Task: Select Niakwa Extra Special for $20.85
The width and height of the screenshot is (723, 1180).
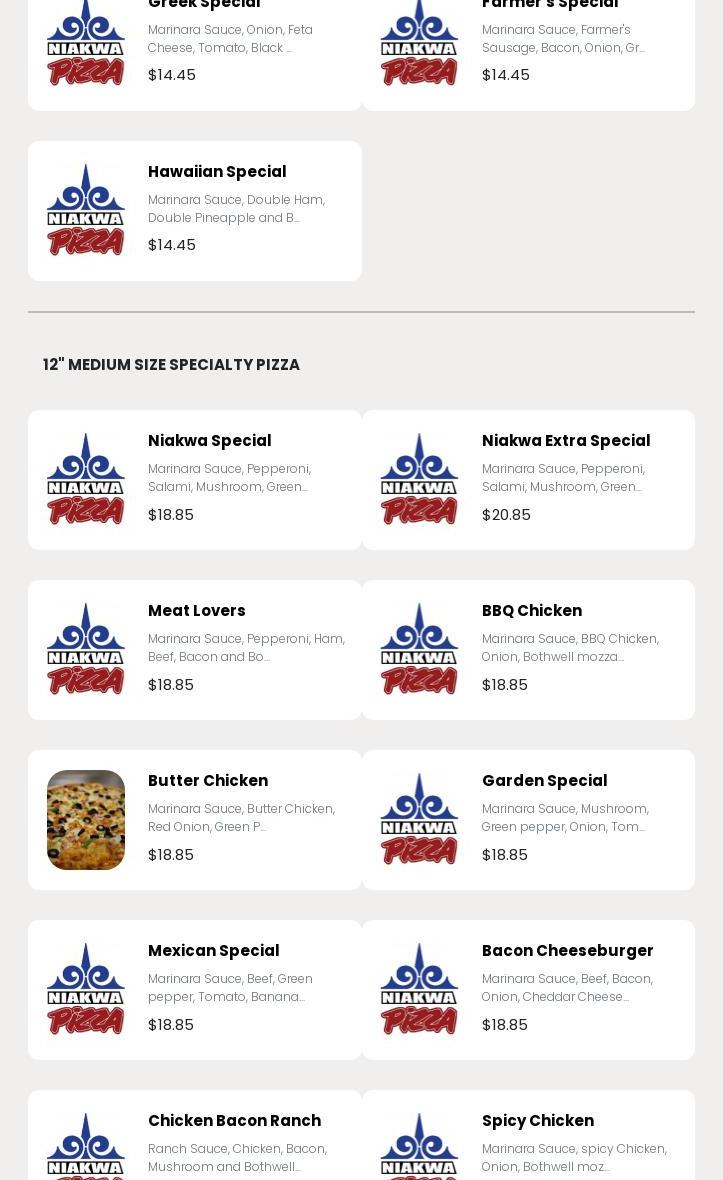Action: pyautogui.click(x=528, y=480)
